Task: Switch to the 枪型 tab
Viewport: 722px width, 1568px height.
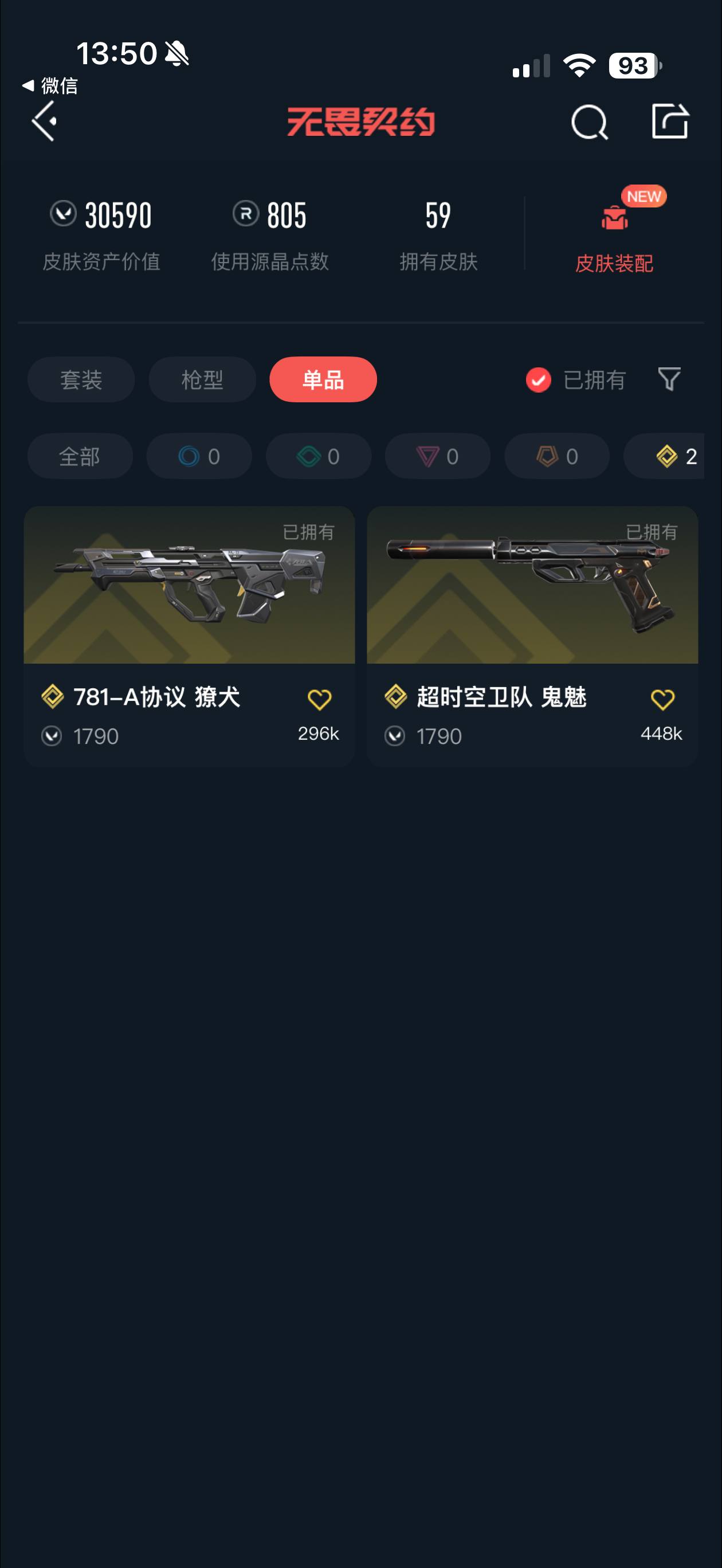Action: [202, 379]
